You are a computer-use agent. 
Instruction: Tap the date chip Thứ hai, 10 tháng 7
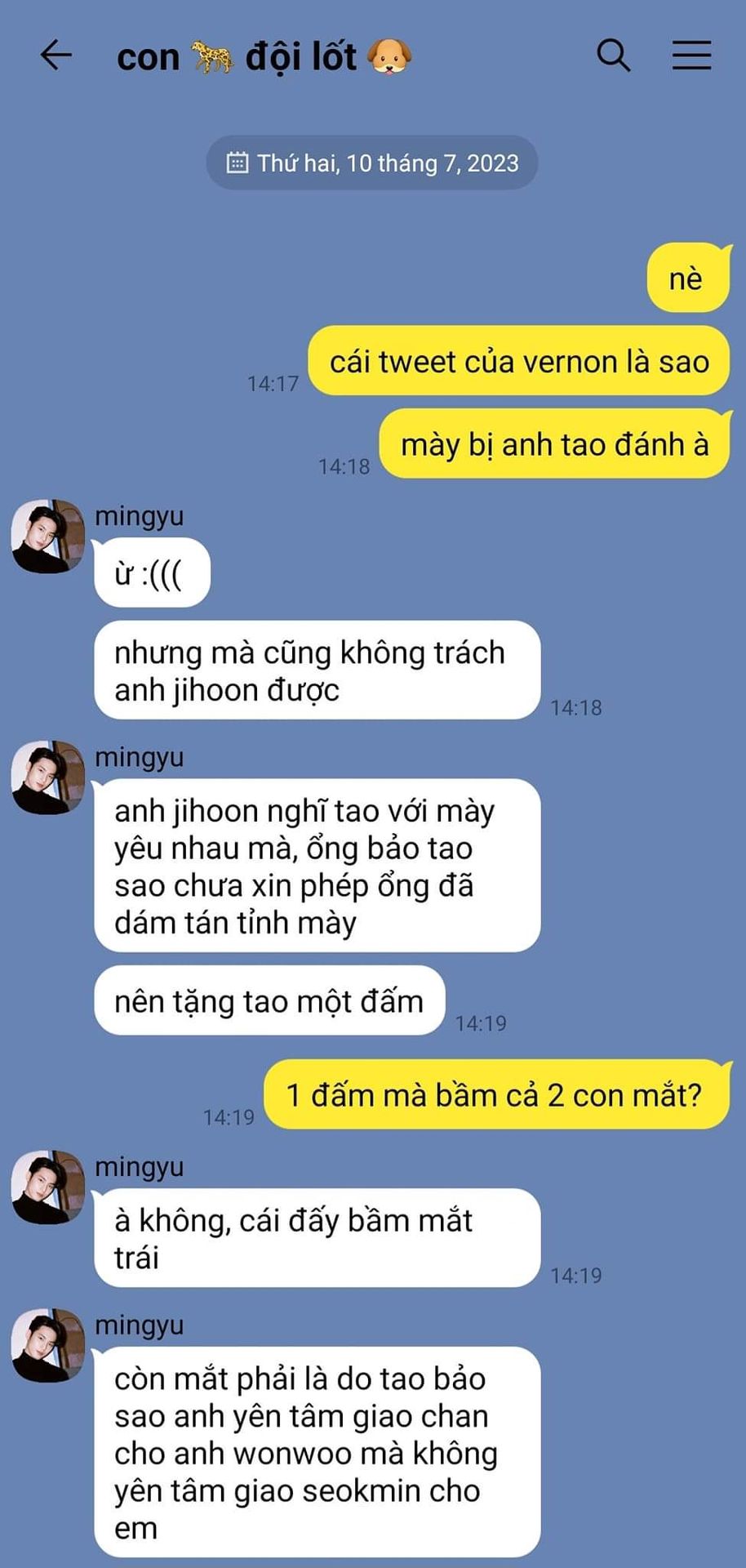[x=372, y=163]
